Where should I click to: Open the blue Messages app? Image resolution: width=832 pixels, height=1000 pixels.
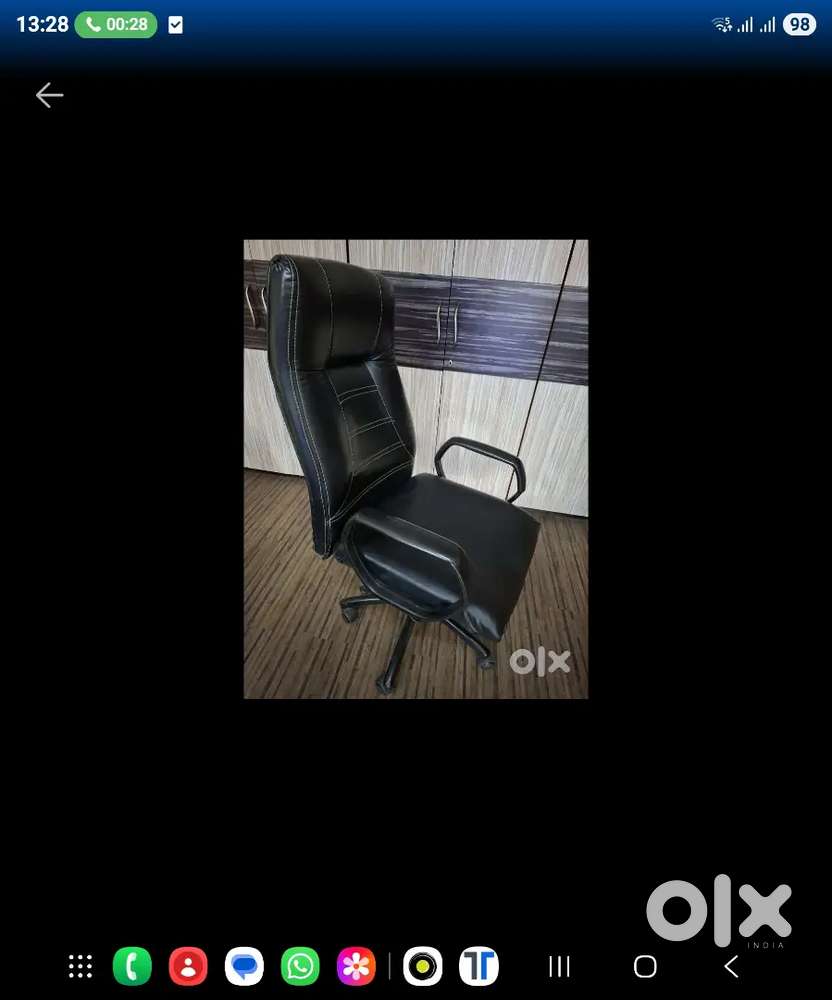[244, 966]
